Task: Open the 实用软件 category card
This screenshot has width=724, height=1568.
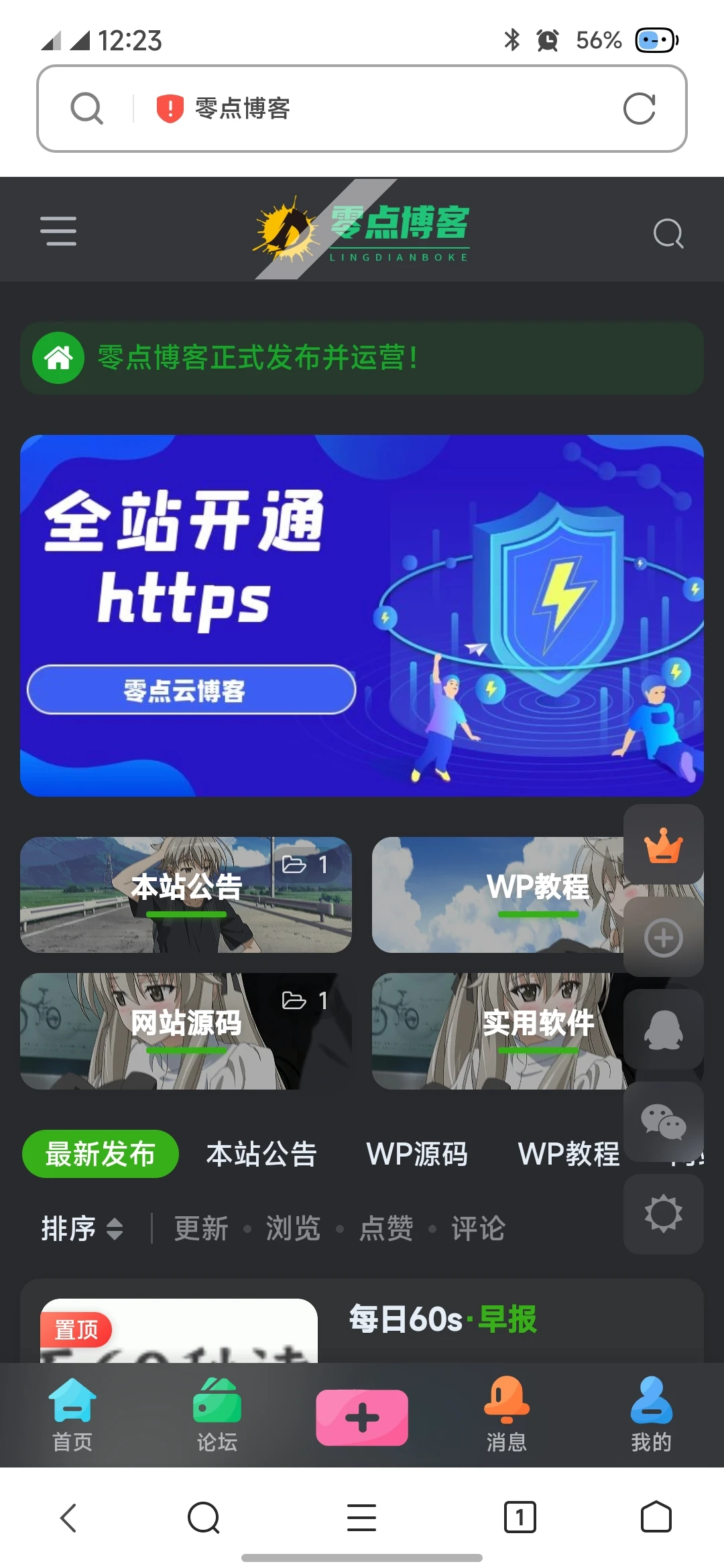Action: tap(496, 1031)
